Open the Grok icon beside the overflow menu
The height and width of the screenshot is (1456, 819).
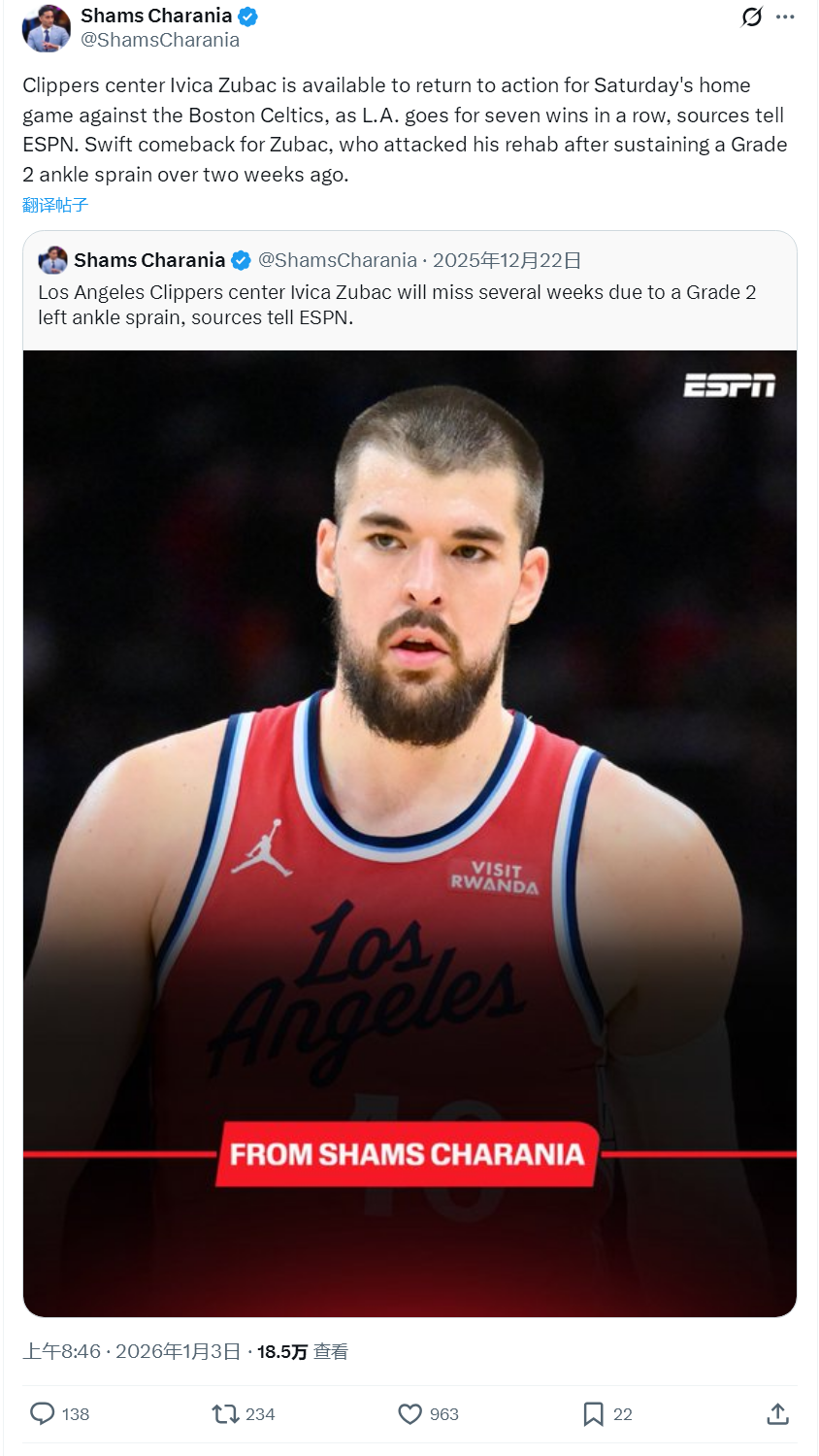752,17
